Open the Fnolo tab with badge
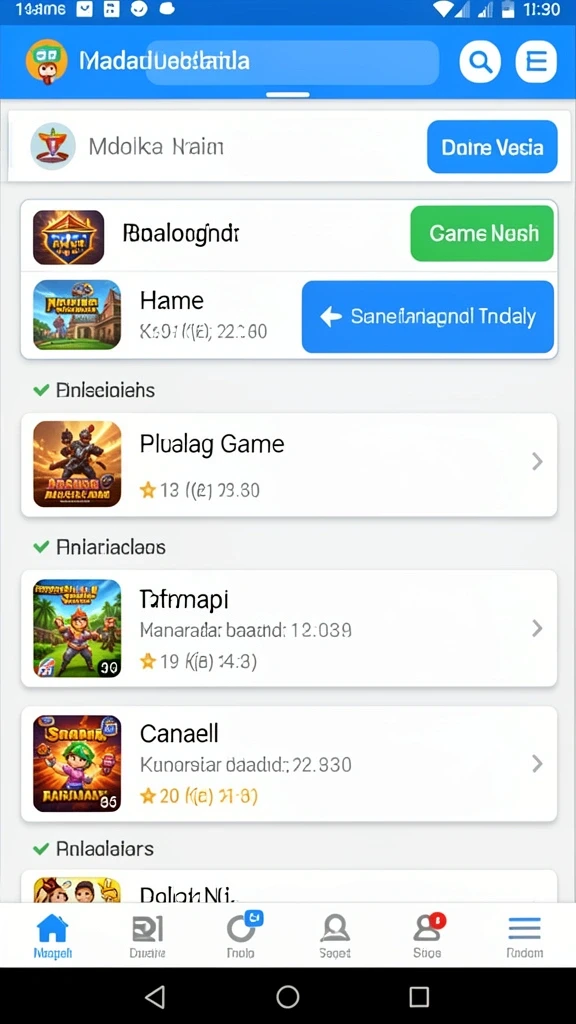The height and width of the screenshot is (1024, 576). [242, 936]
